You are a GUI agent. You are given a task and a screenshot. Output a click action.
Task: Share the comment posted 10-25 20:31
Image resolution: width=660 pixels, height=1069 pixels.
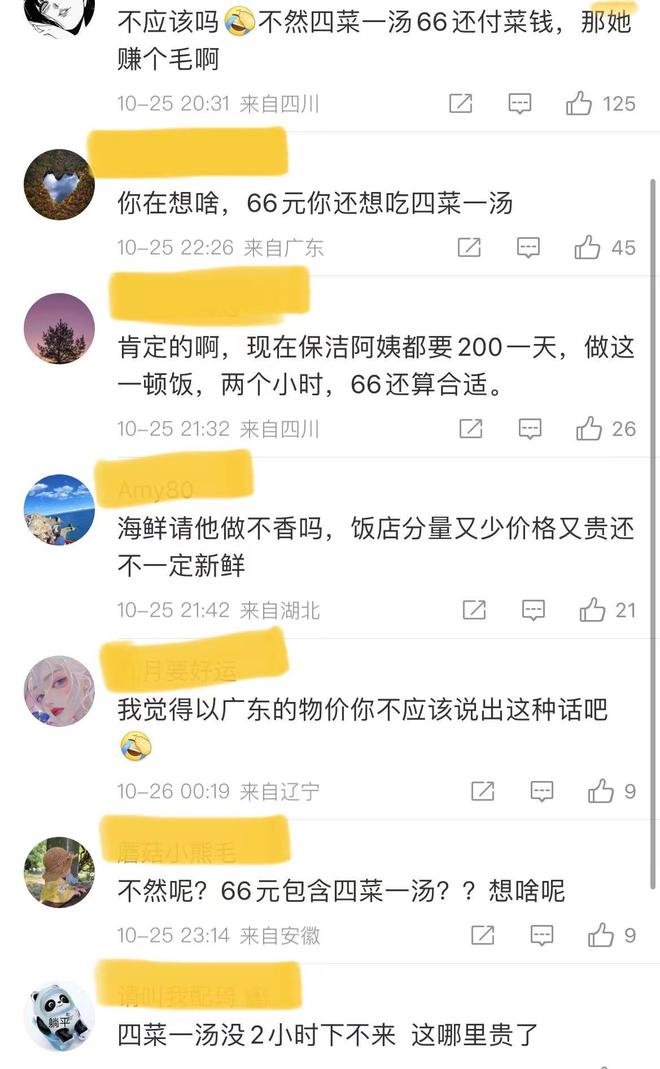460,104
